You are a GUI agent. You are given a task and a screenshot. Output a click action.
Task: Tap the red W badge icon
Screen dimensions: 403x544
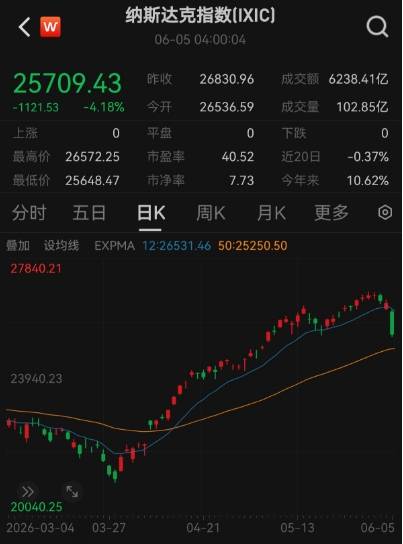(x=51, y=27)
